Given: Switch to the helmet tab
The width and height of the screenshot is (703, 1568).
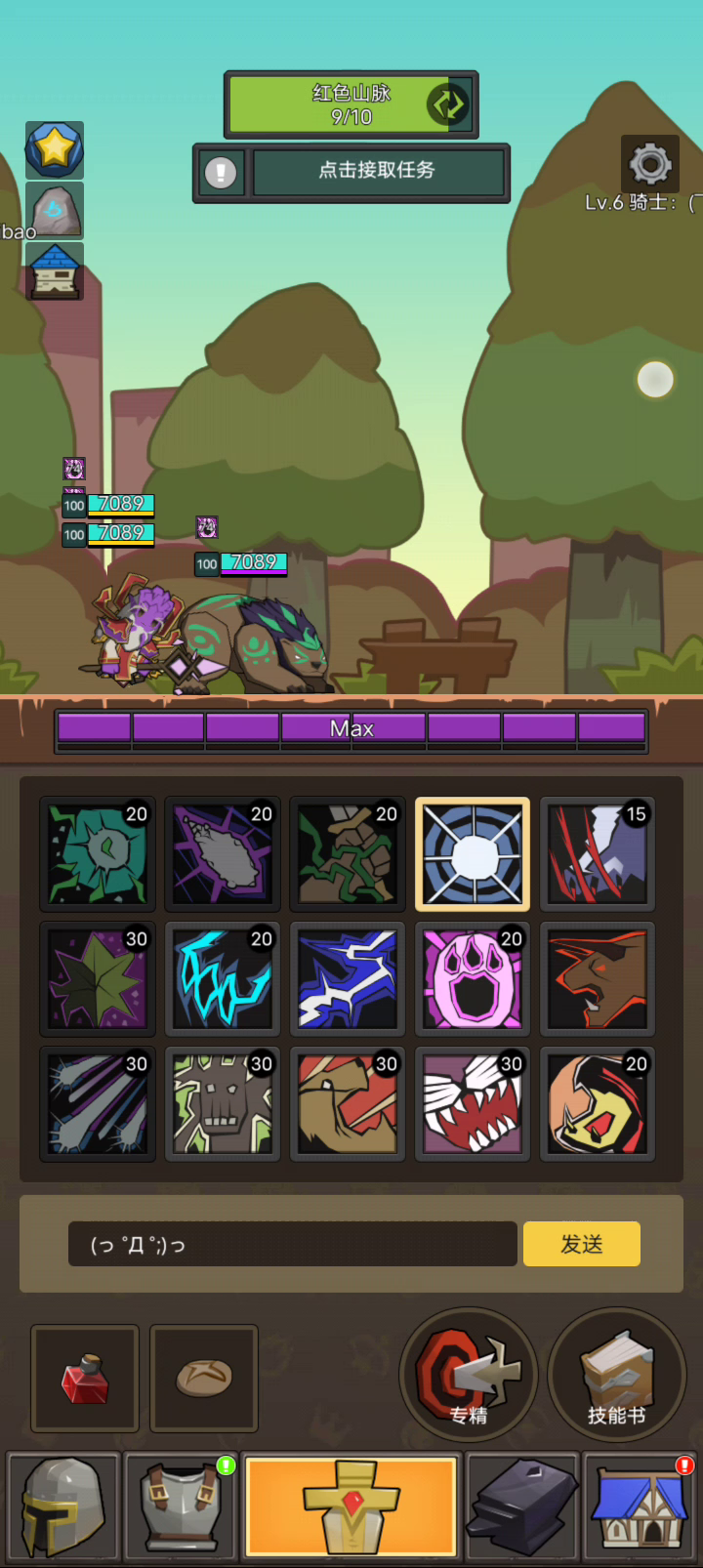Looking at the screenshot, I should tap(63, 1506).
